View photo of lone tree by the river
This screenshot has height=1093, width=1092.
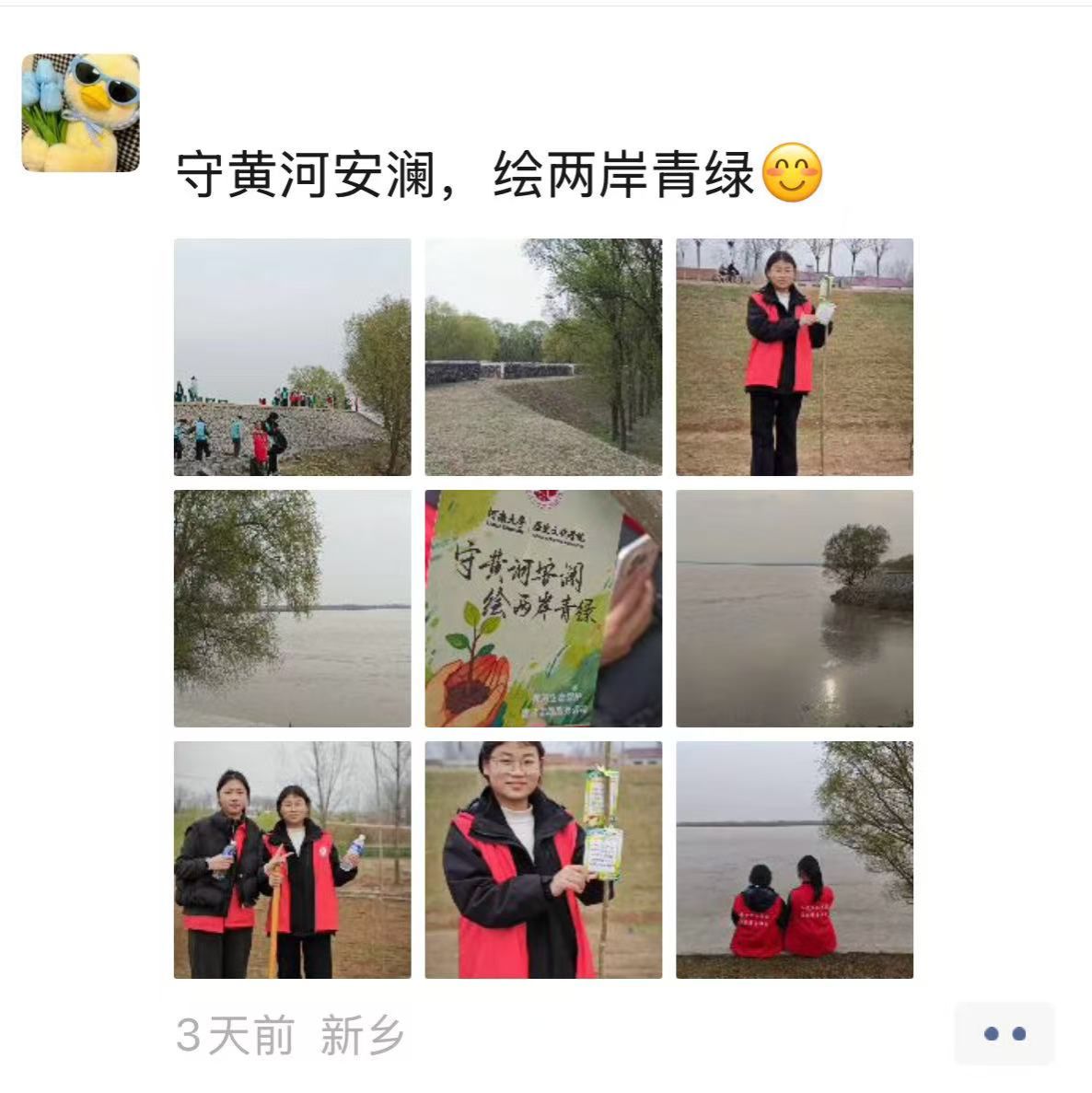click(794, 608)
